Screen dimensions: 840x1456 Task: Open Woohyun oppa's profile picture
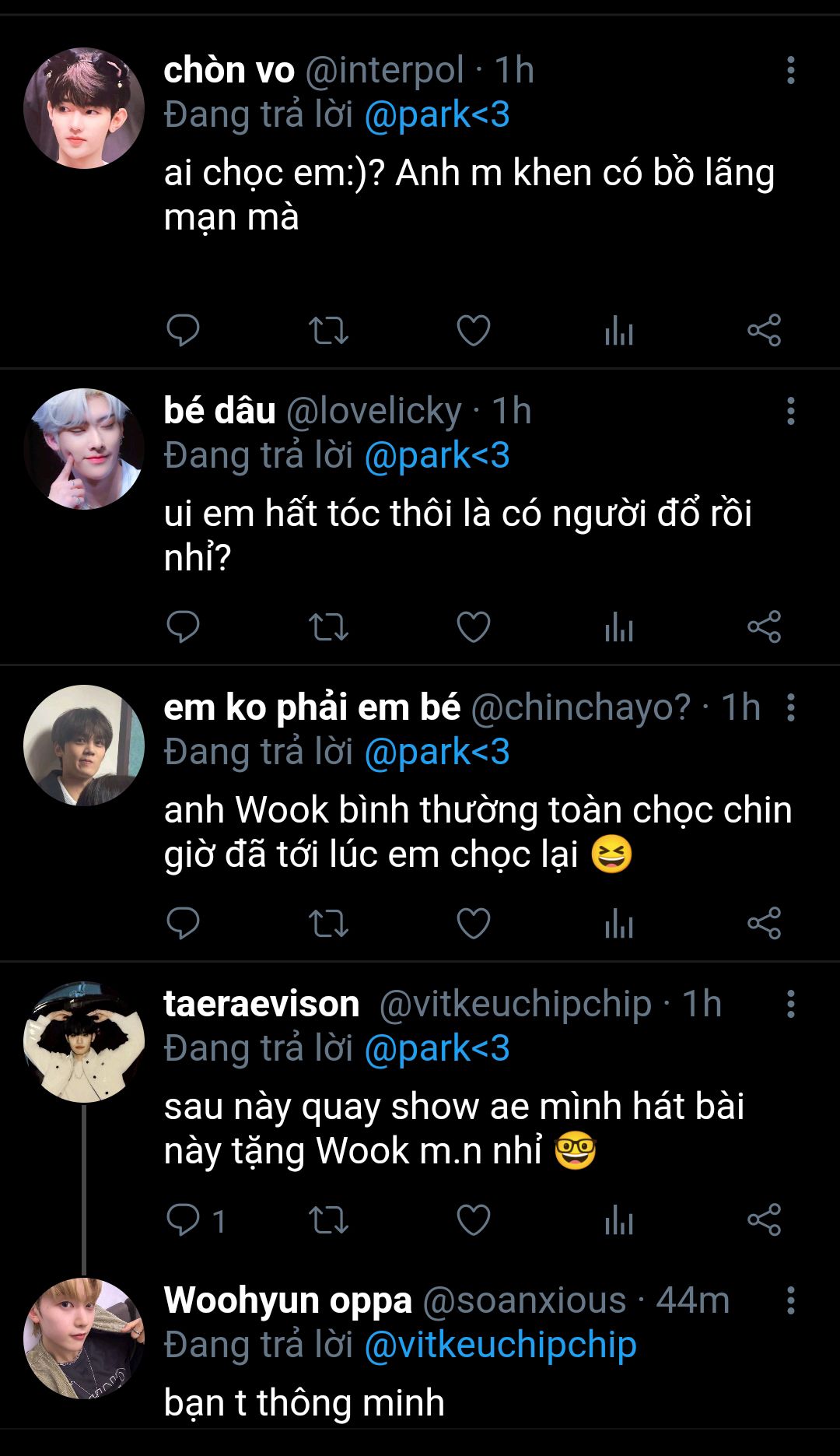pyautogui.click(x=84, y=1338)
